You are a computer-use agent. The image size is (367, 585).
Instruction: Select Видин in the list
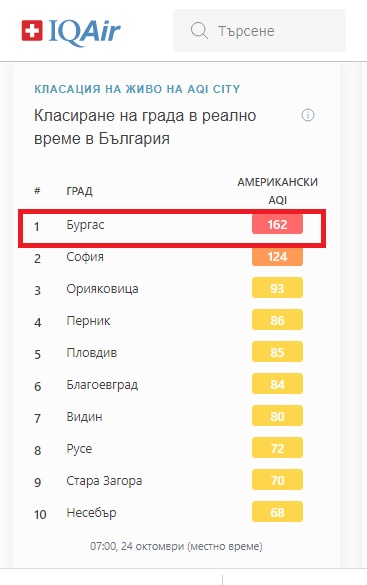(172, 417)
